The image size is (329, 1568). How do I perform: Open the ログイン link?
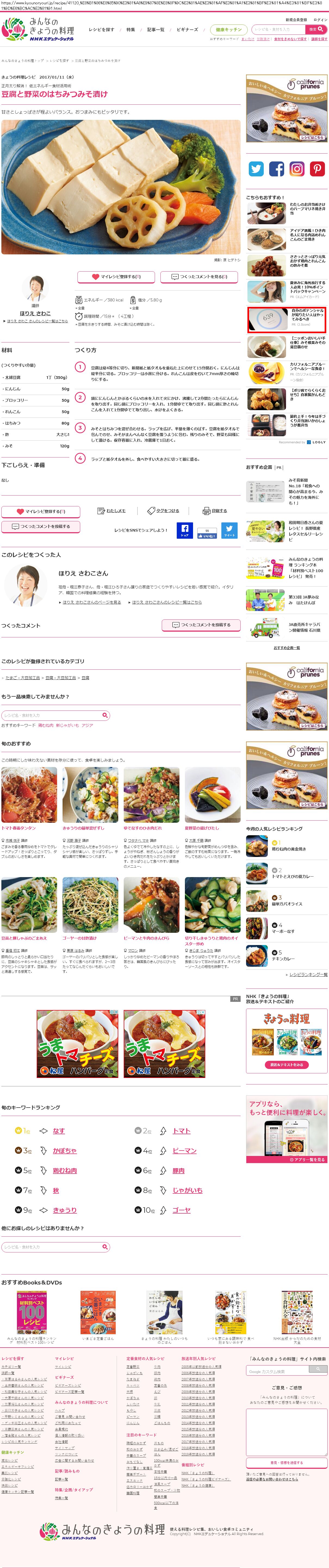tap(320, 20)
